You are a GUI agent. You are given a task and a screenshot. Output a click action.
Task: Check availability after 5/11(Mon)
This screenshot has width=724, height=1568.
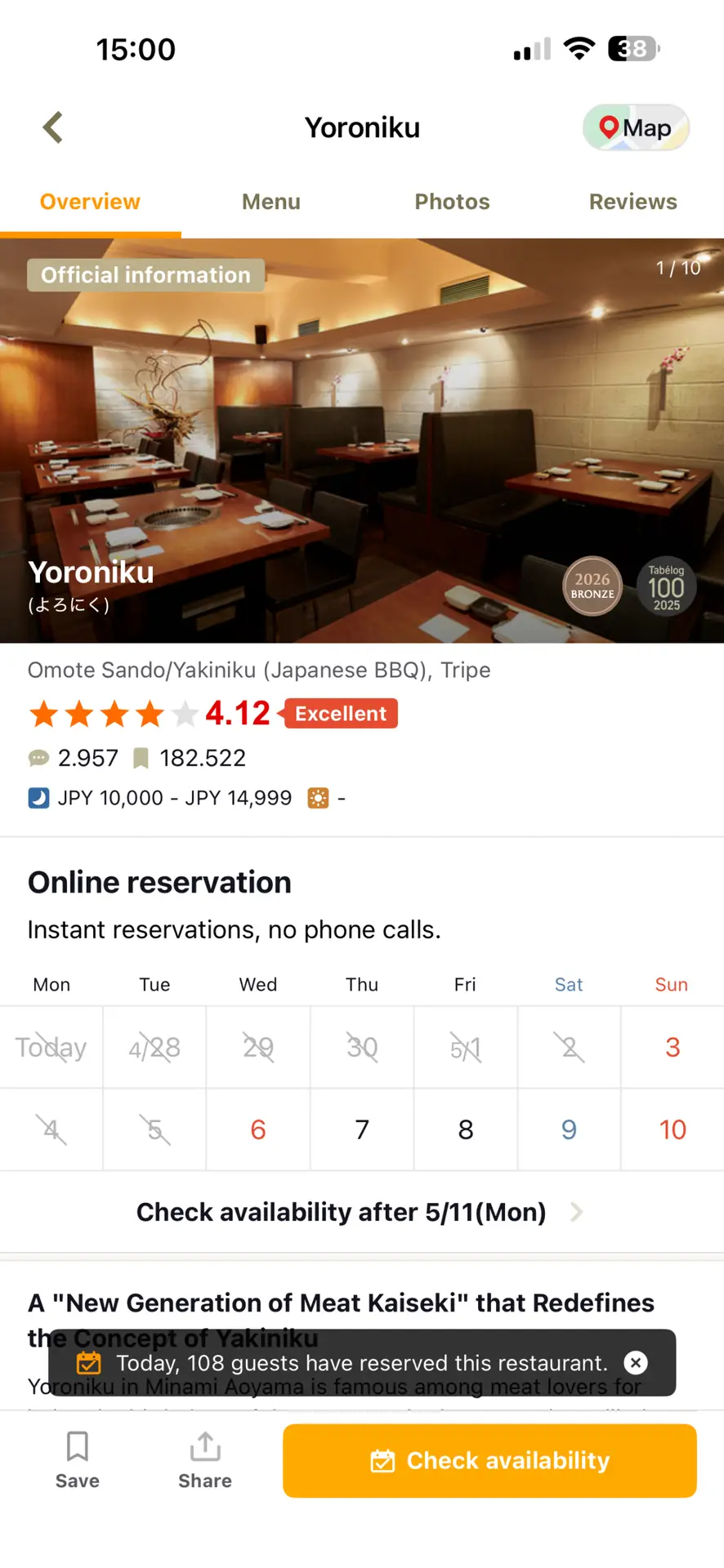click(x=360, y=1212)
